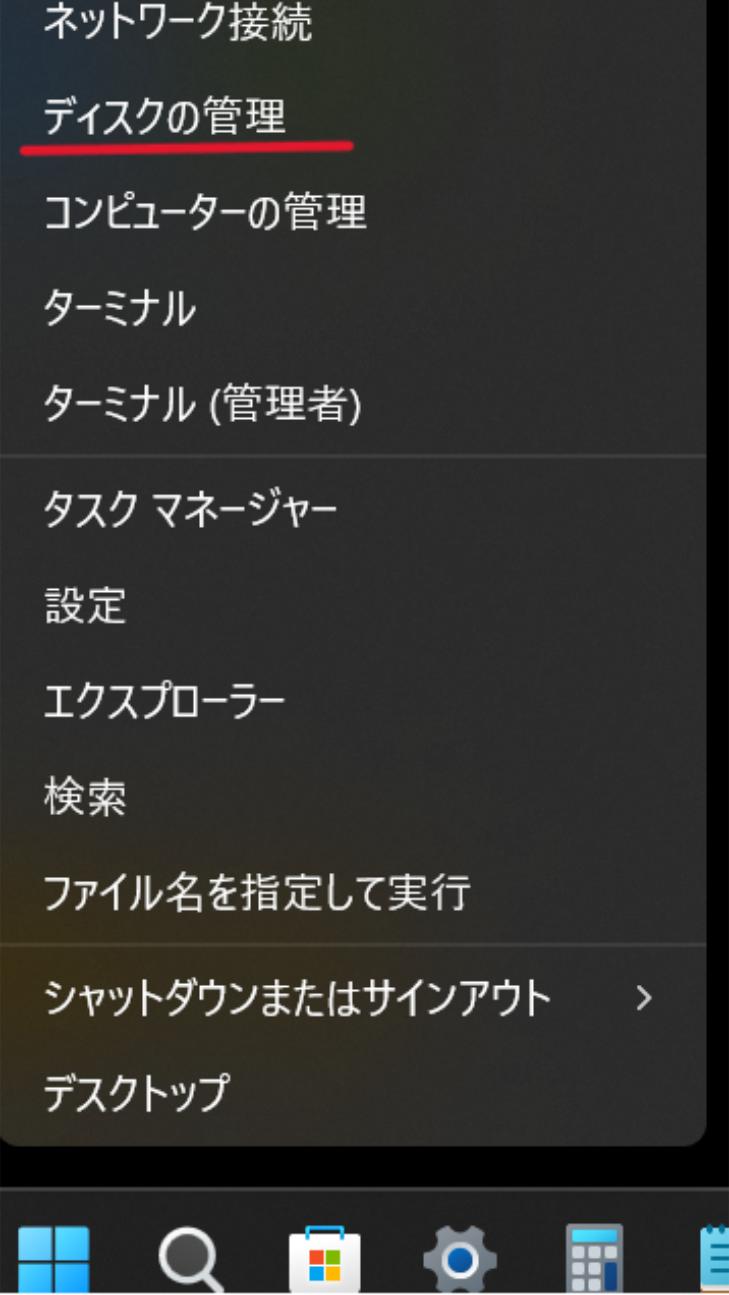Image resolution: width=729 pixels, height=1295 pixels.
Task: Open ファイル名を指定して実行
Action: [256, 892]
